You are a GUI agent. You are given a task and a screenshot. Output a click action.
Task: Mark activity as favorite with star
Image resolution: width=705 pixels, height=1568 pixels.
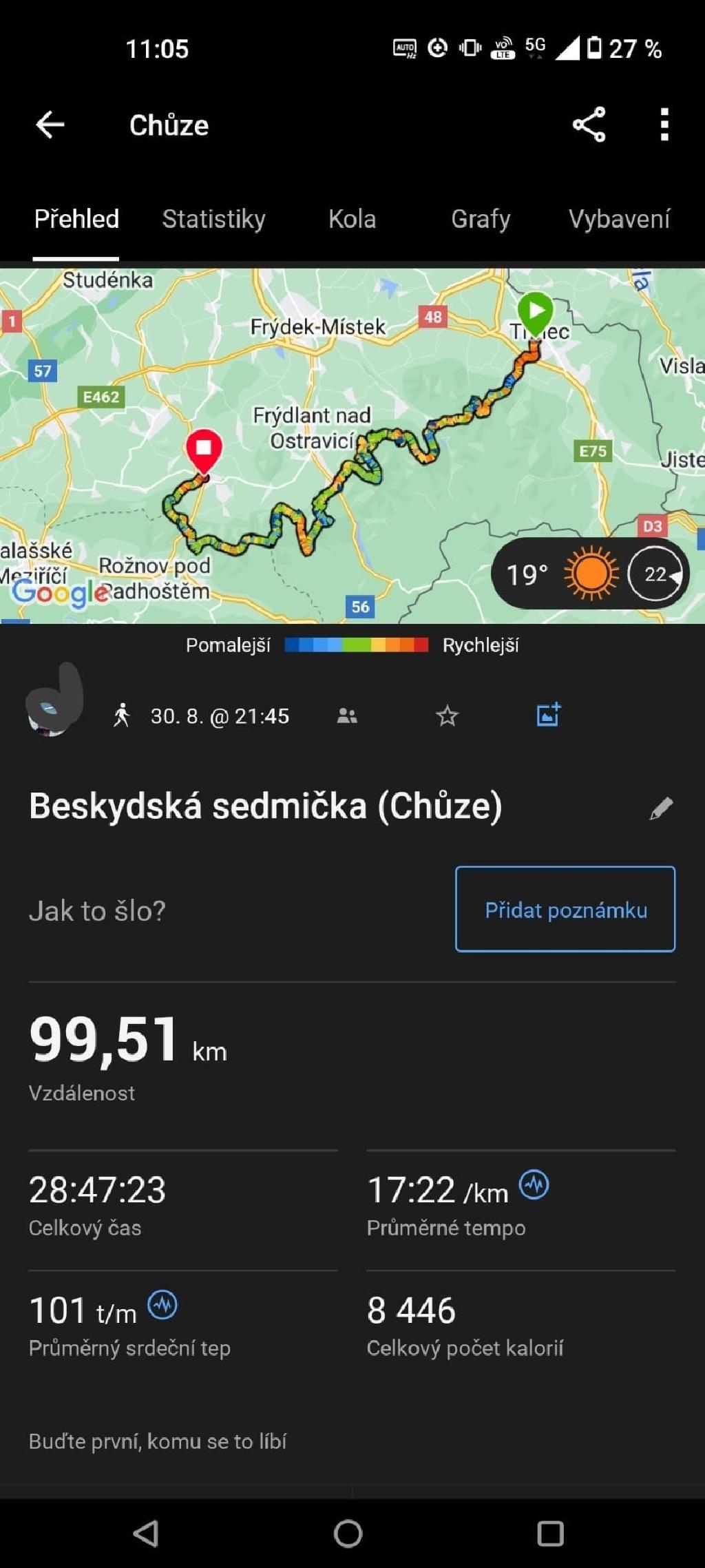(447, 716)
